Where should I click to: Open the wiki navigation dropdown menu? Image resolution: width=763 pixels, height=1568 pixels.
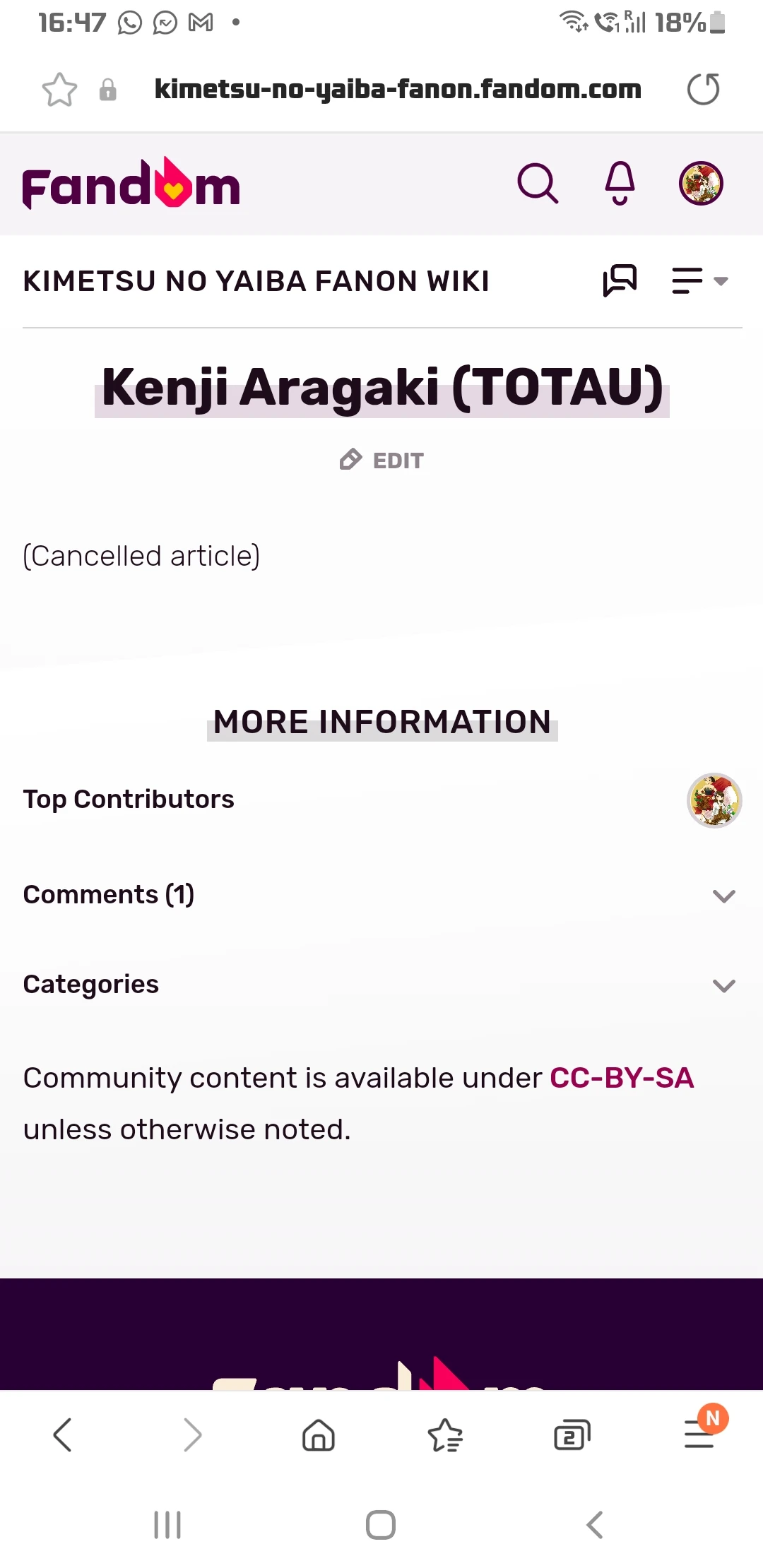click(x=699, y=280)
